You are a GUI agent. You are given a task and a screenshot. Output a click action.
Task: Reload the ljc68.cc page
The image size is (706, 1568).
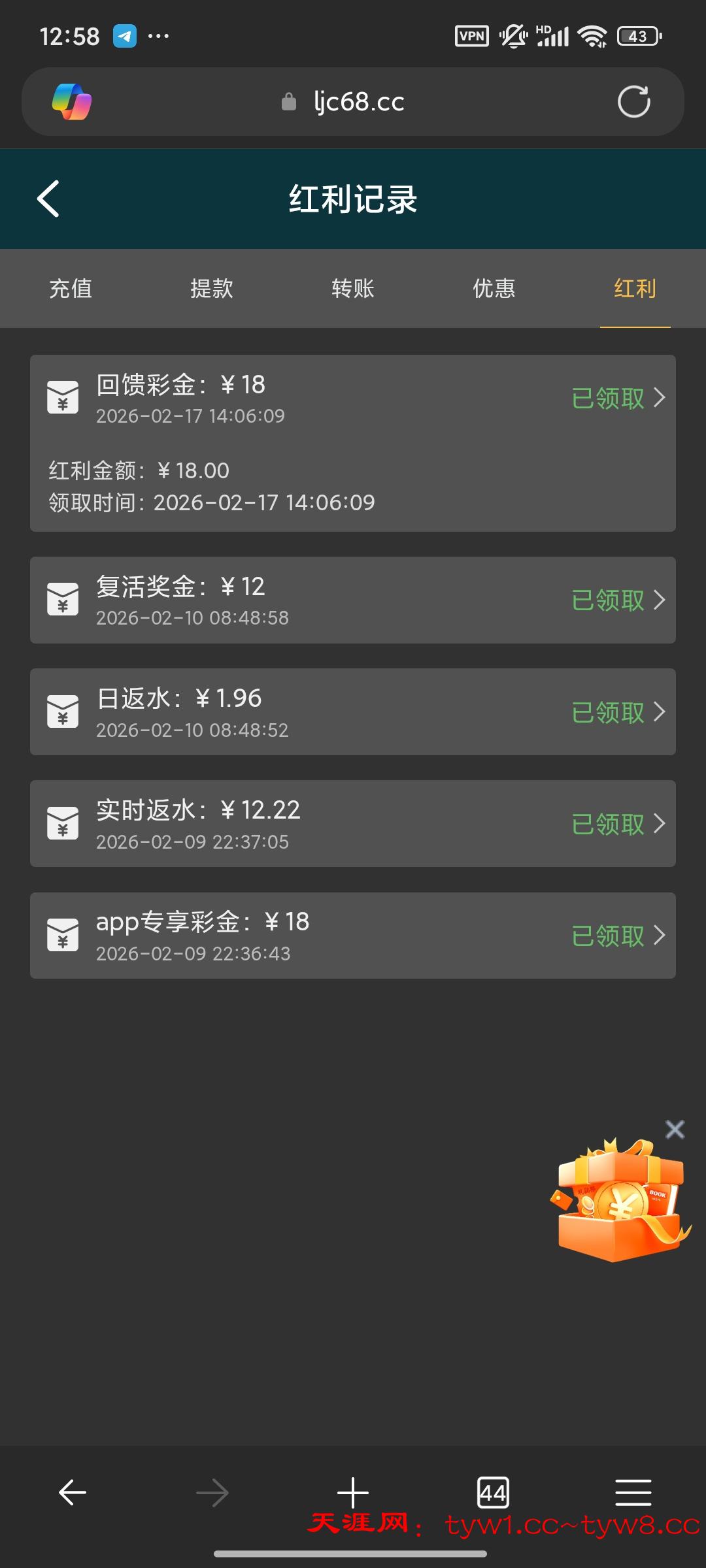(x=633, y=102)
